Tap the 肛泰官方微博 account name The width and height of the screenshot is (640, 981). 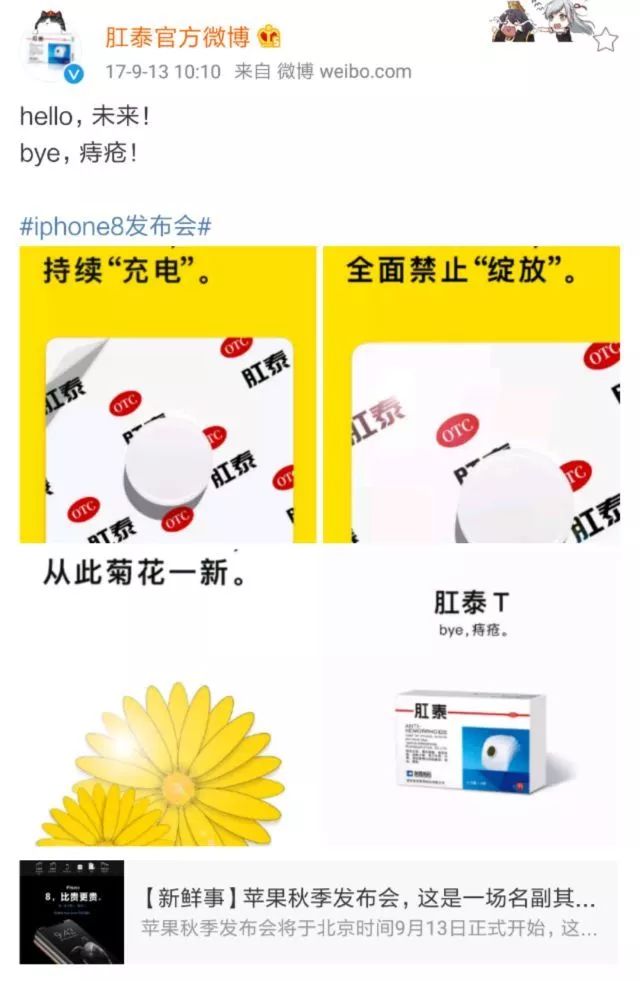(178, 38)
